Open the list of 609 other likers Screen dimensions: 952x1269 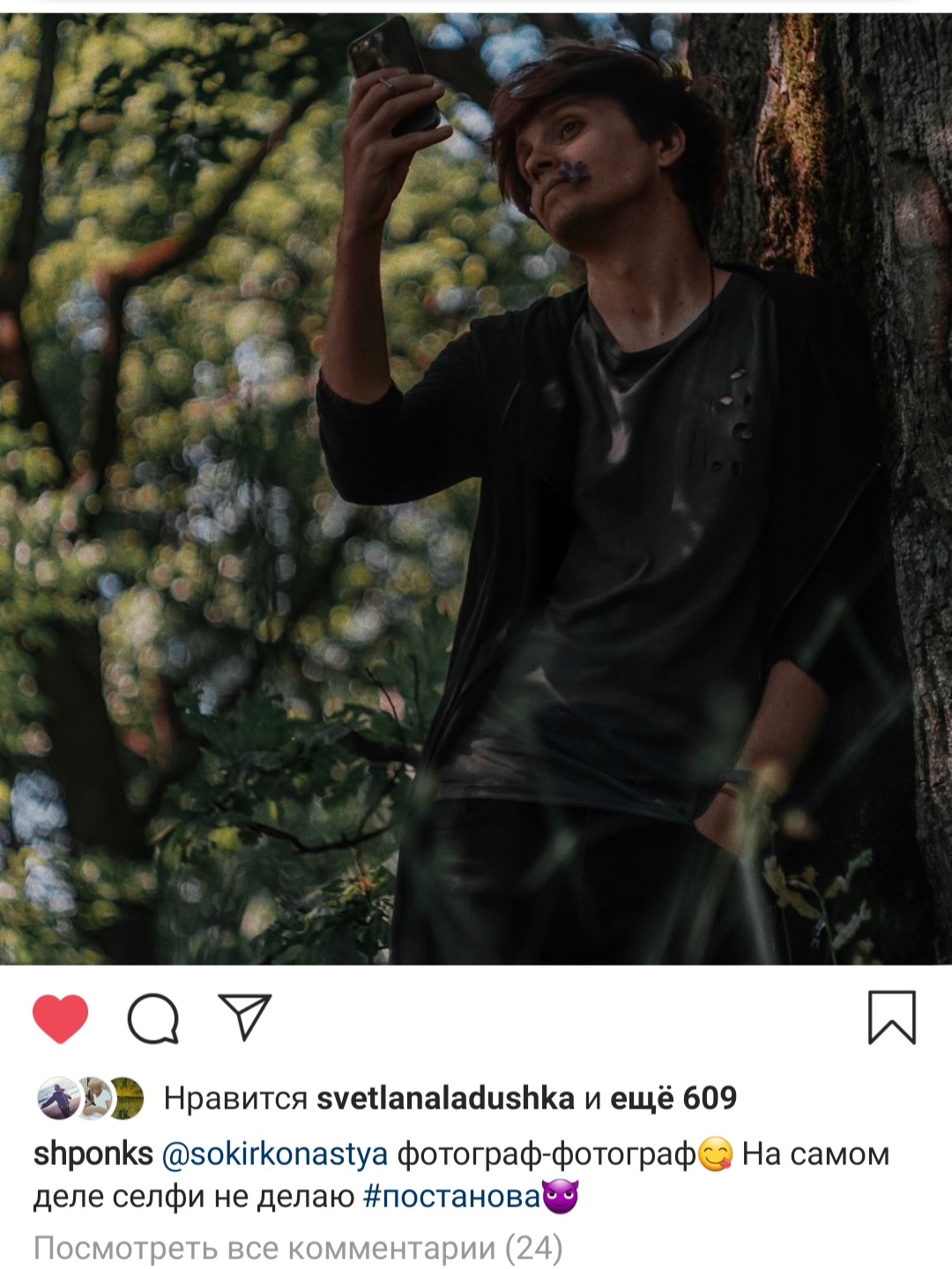click(x=673, y=1098)
